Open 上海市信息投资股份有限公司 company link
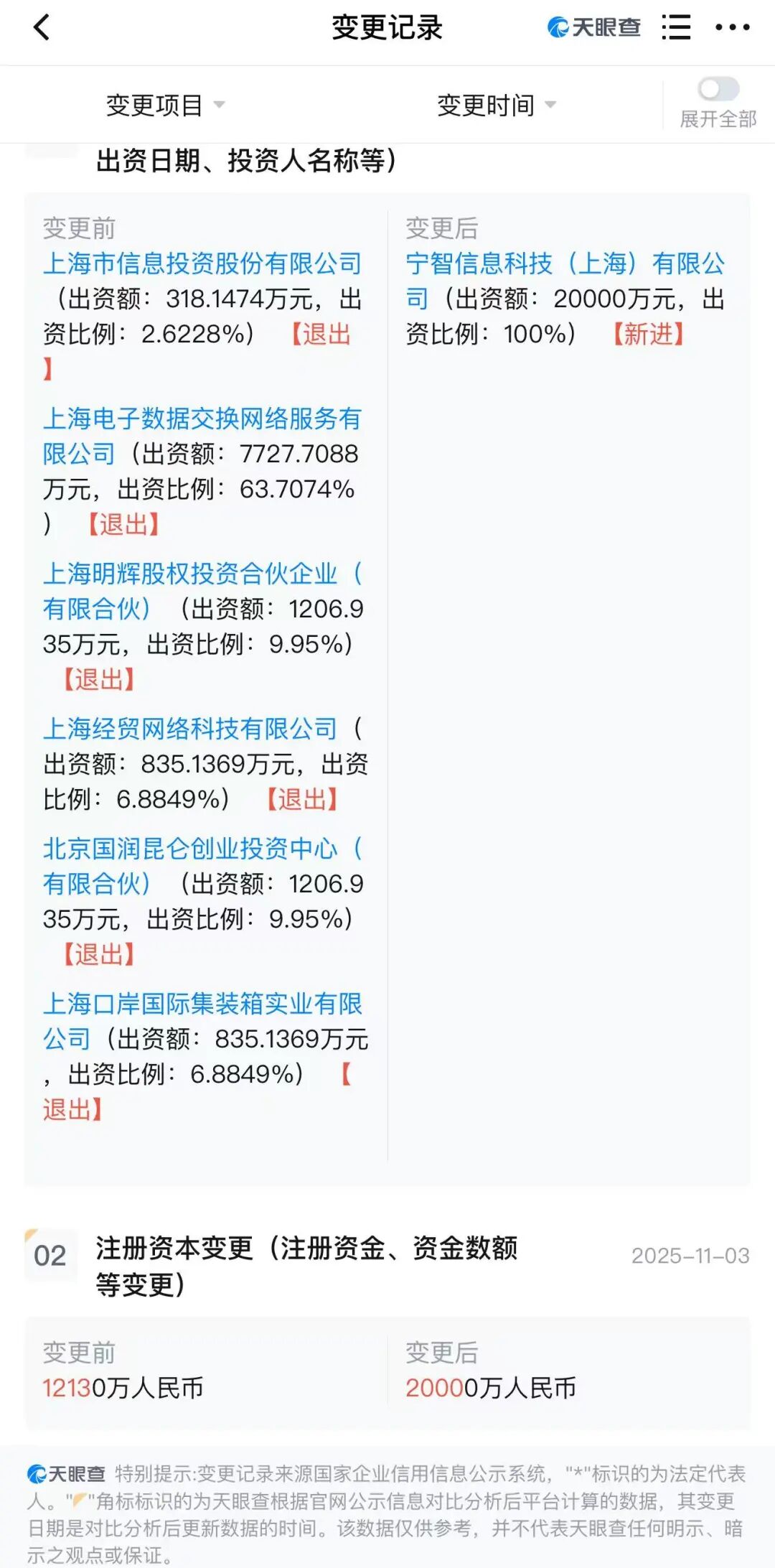The height and width of the screenshot is (1568, 775). (202, 263)
